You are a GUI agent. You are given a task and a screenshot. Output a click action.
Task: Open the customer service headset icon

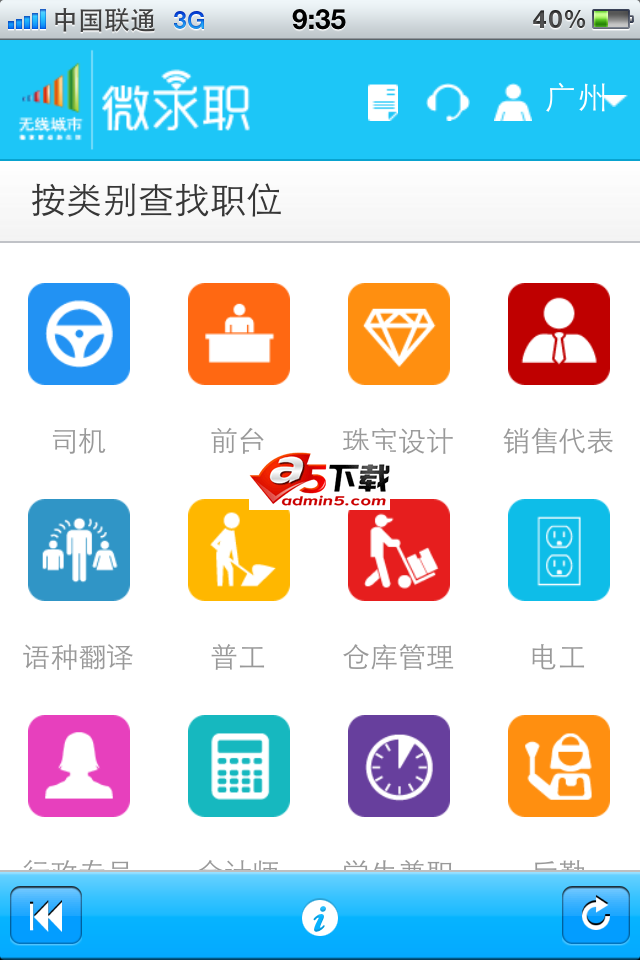tap(447, 102)
